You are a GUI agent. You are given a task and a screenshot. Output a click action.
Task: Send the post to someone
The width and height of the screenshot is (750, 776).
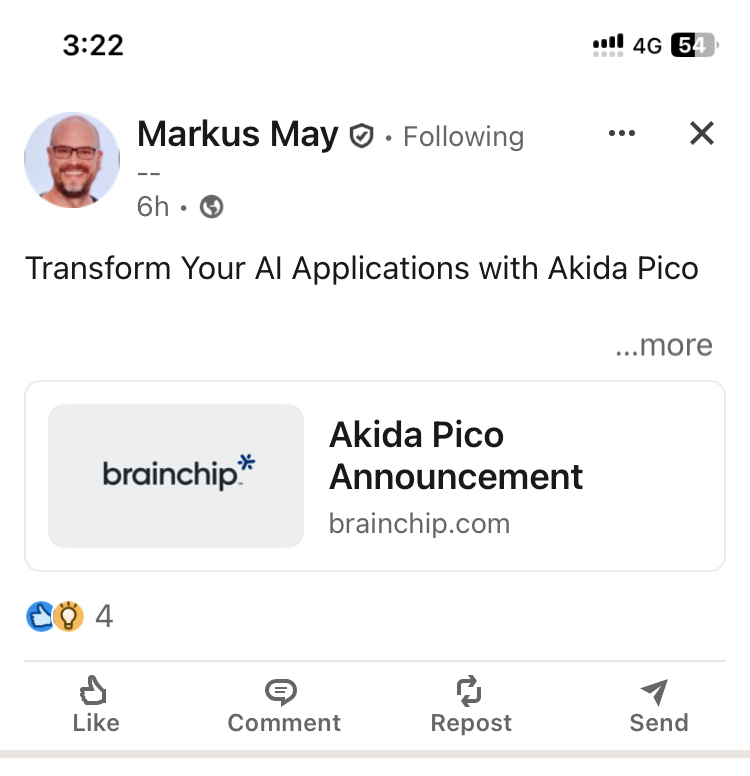click(658, 706)
